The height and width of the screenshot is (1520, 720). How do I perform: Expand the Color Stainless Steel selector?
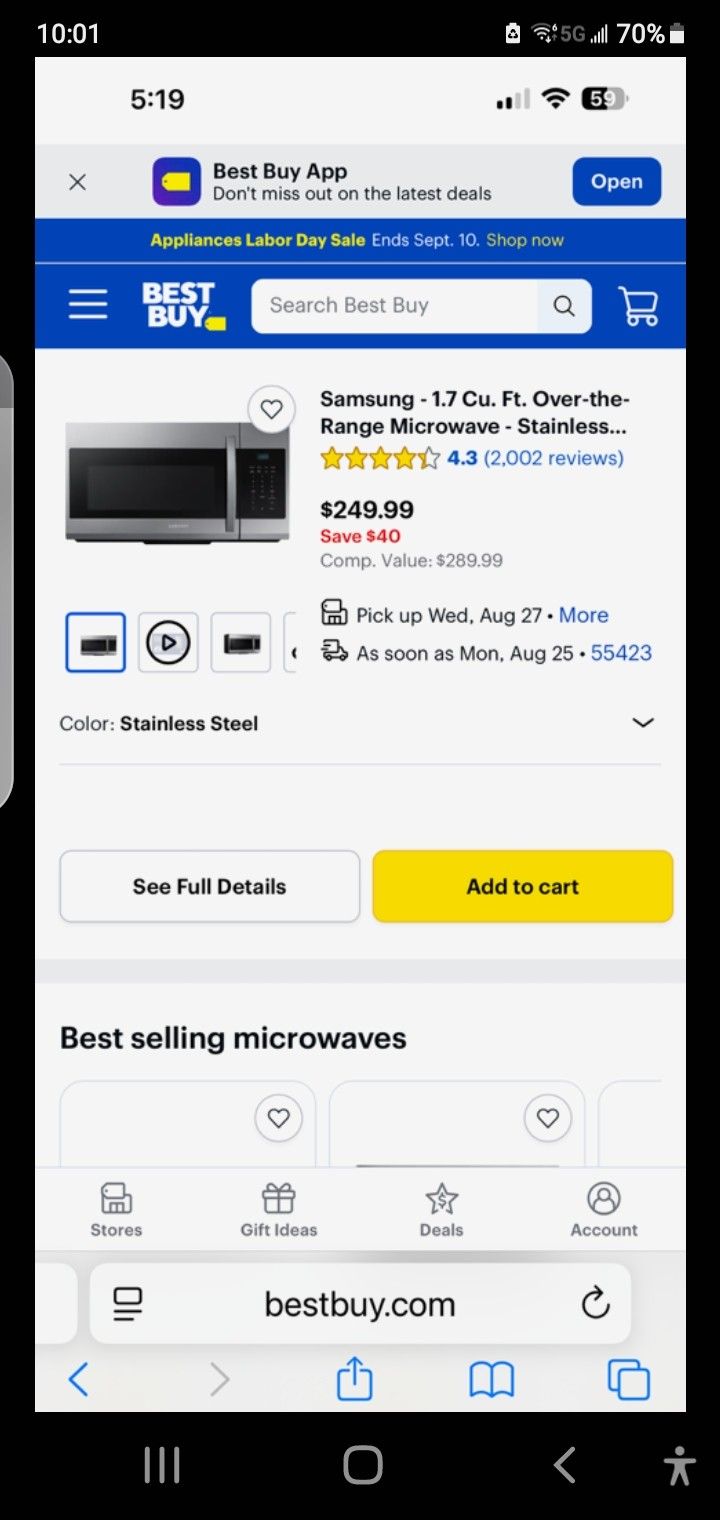click(643, 723)
